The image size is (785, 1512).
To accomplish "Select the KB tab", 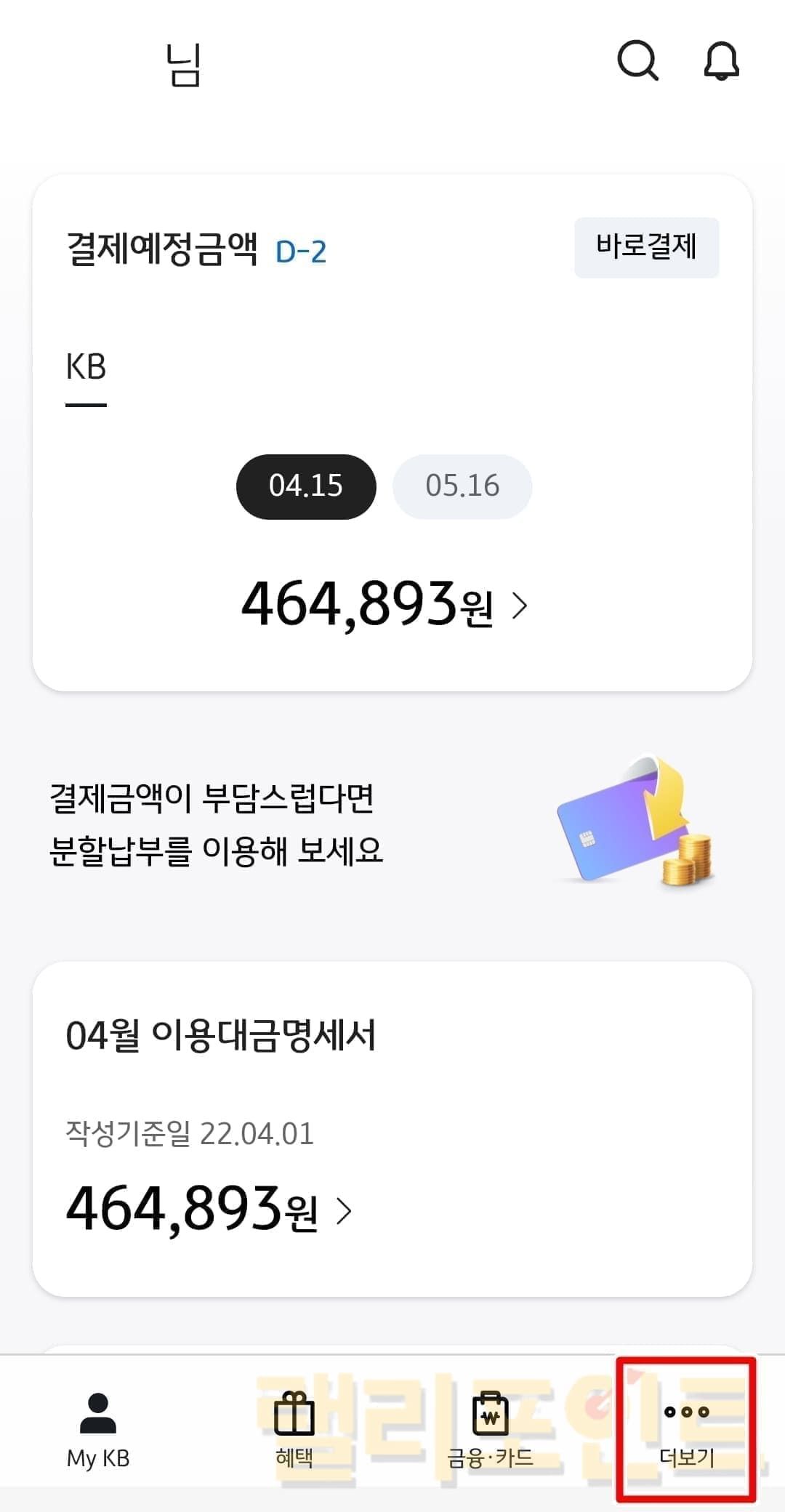I will point(86,368).
